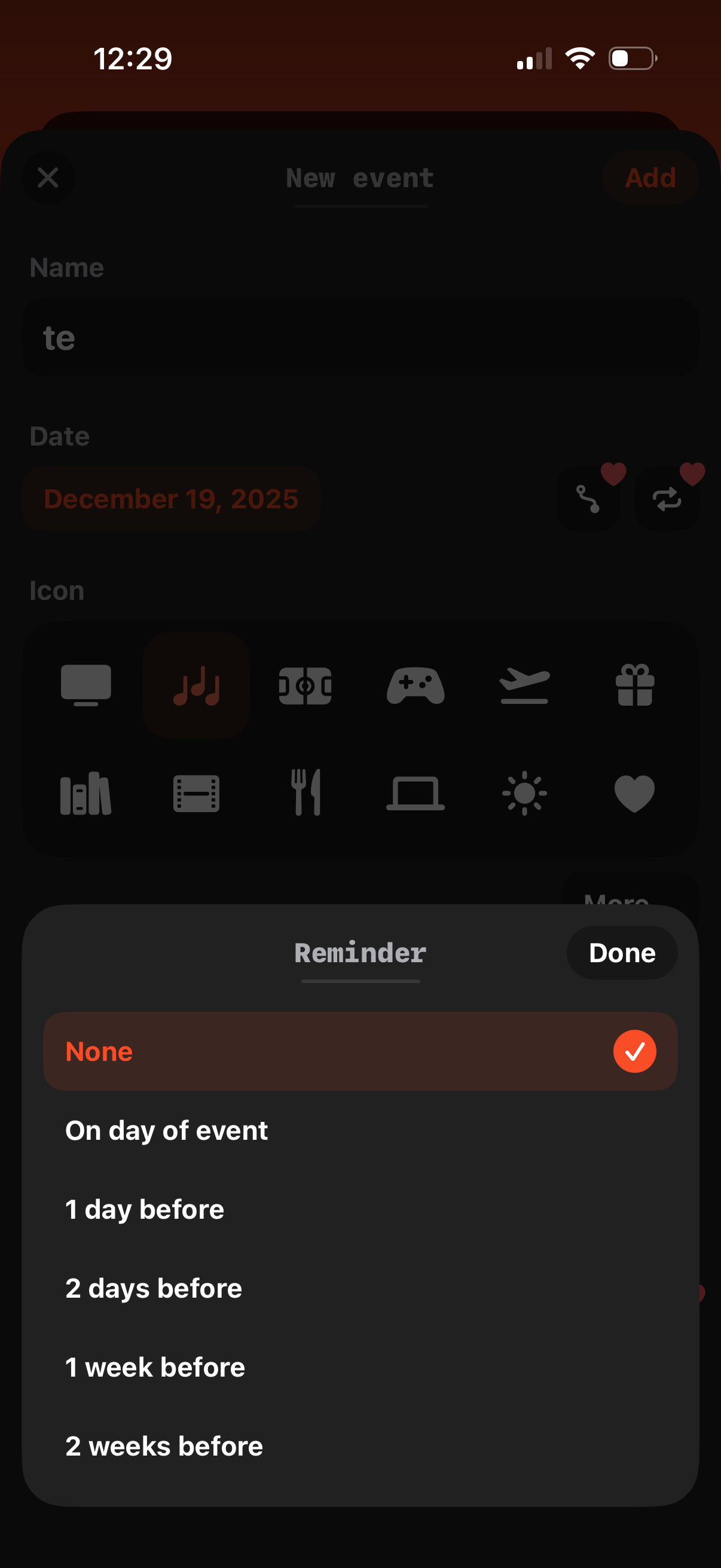Tap Done to close the Reminder sheet
The image size is (721, 1568).
pos(621,952)
